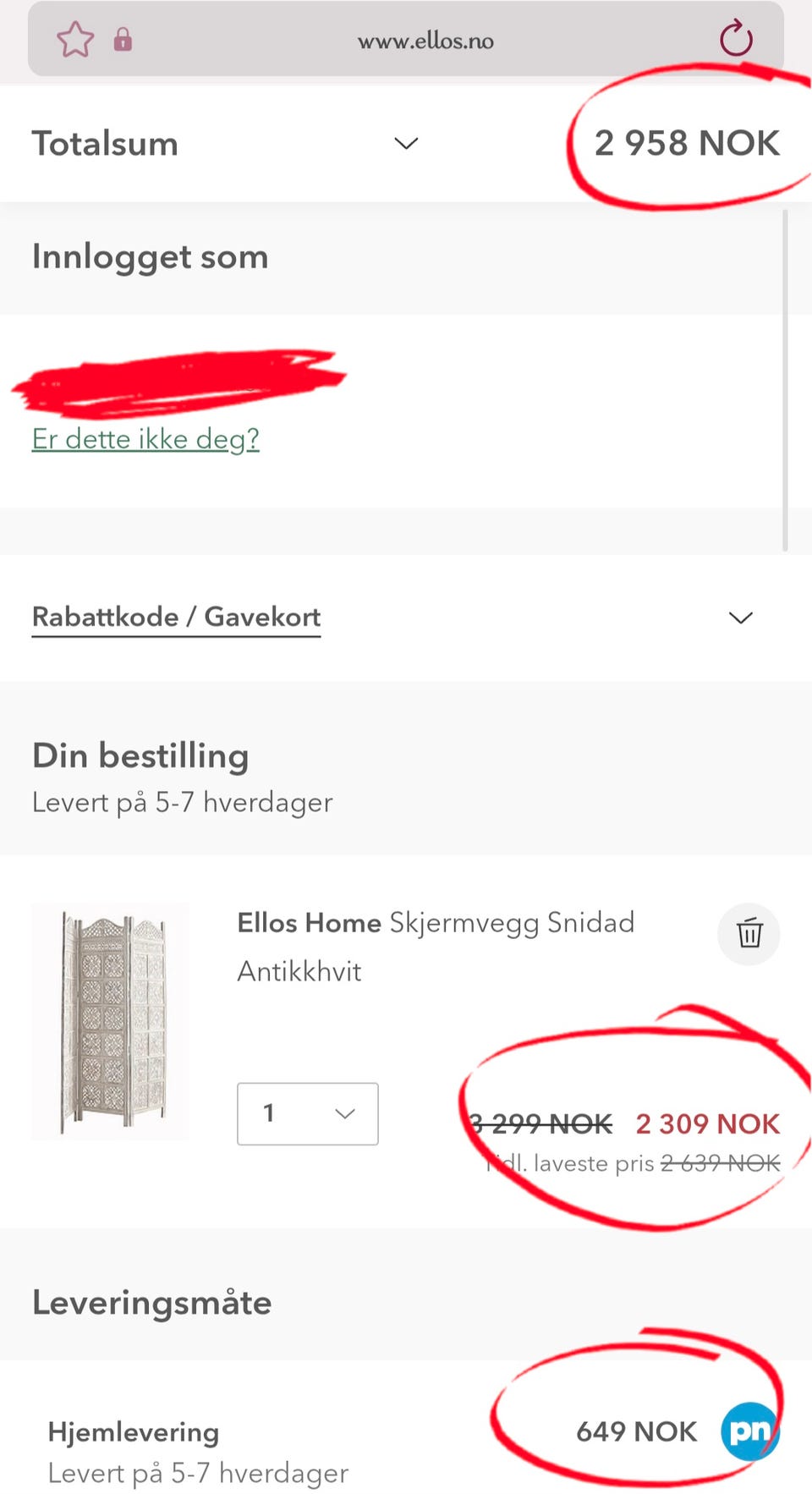The image size is (812, 1494).
Task: Click the 'Din bestilling' section heading
Action: [140, 755]
